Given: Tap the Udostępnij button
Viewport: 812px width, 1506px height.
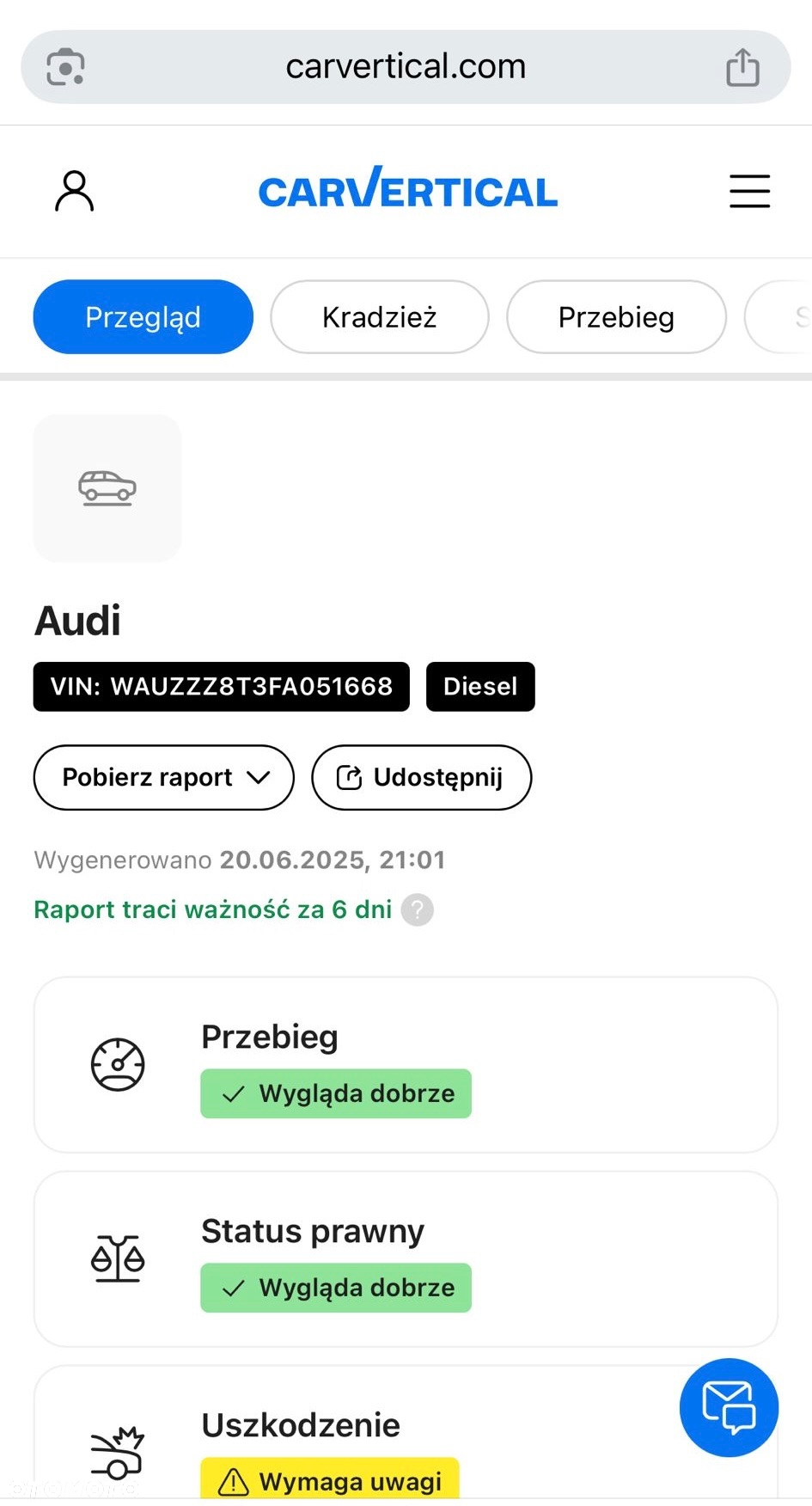Looking at the screenshot, I should tap(421, 777).
